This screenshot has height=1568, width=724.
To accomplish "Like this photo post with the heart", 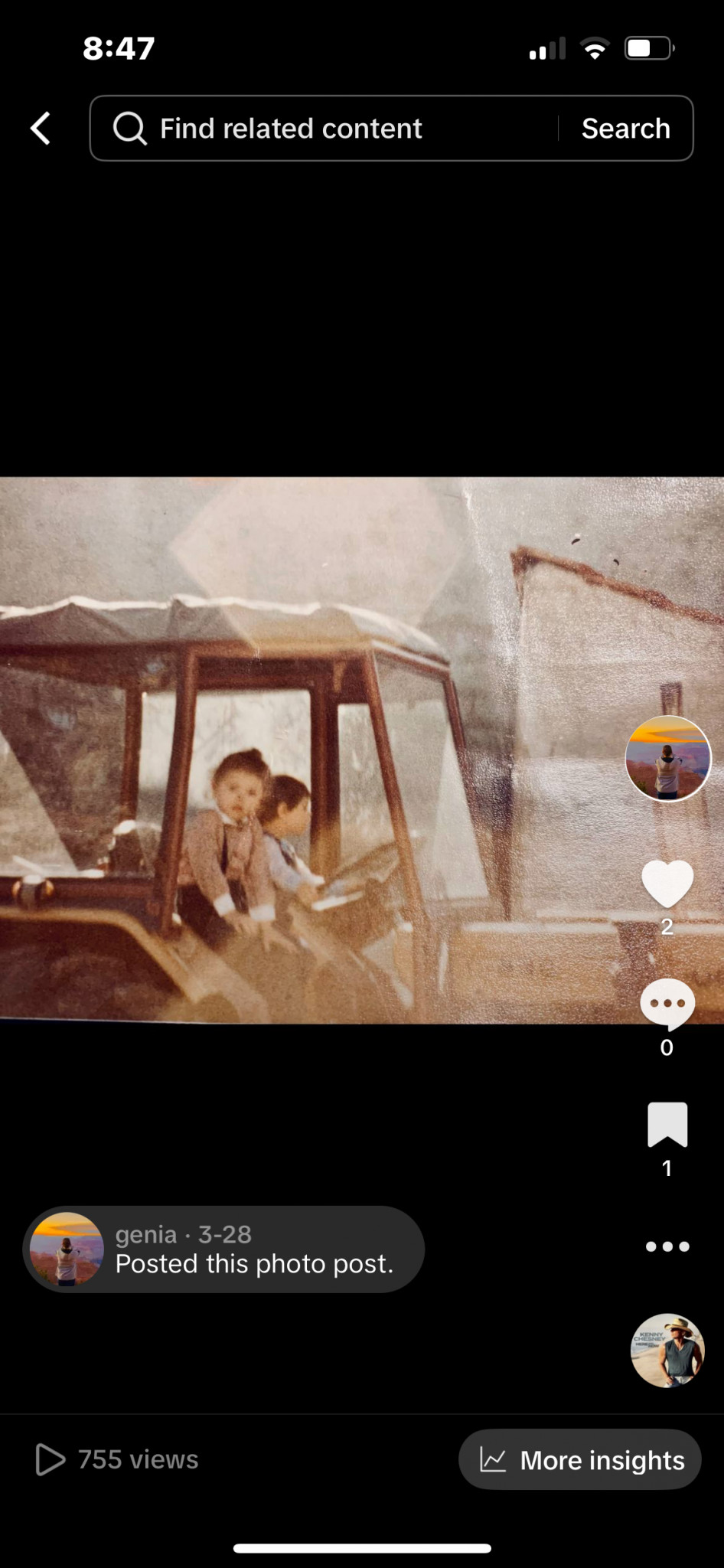I will (x=667, y=884).
